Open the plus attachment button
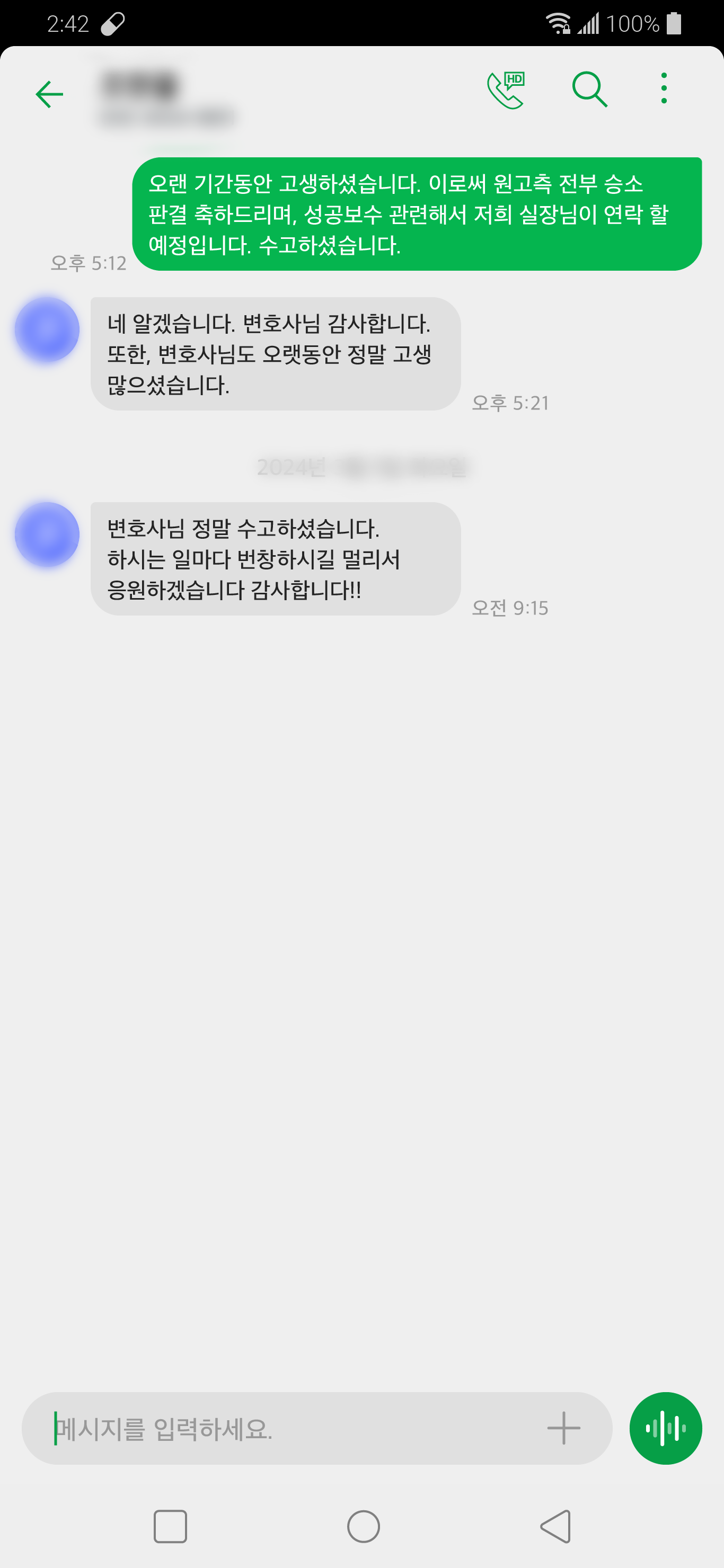 point(563,1428)
